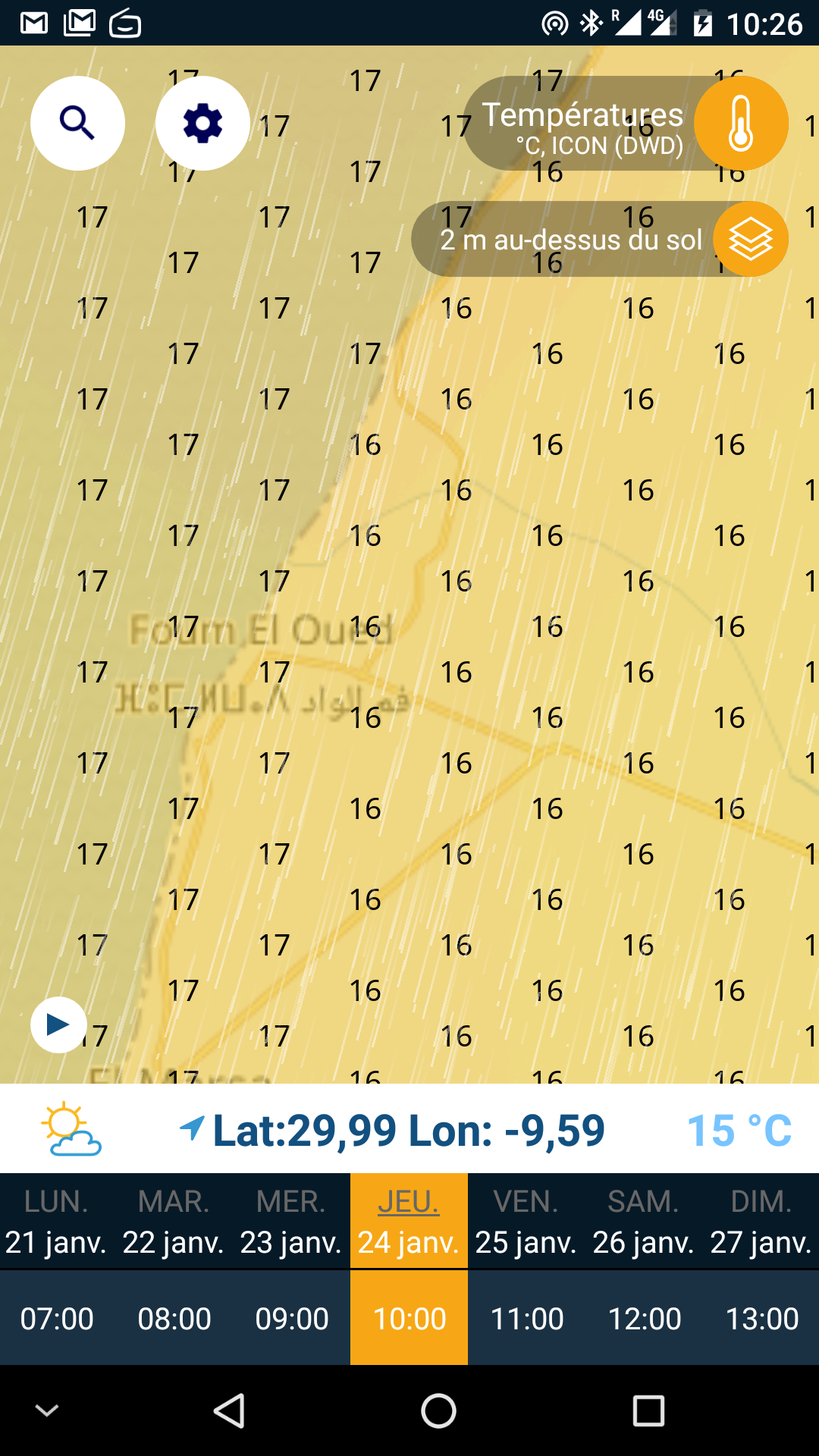Screen dimensions: 819x1456
Task: Select Wednesday 23 janv.
Action: 291,1222
